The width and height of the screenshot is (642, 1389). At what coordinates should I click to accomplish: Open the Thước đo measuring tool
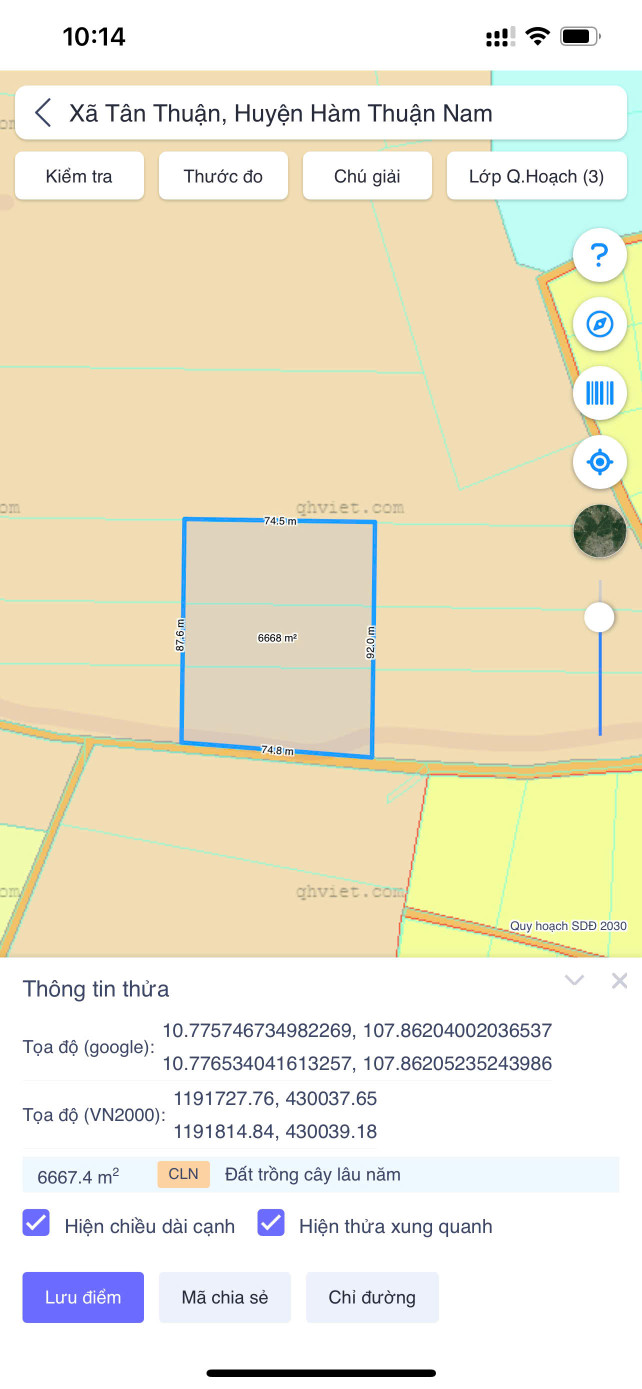click(x=223, y=177)
